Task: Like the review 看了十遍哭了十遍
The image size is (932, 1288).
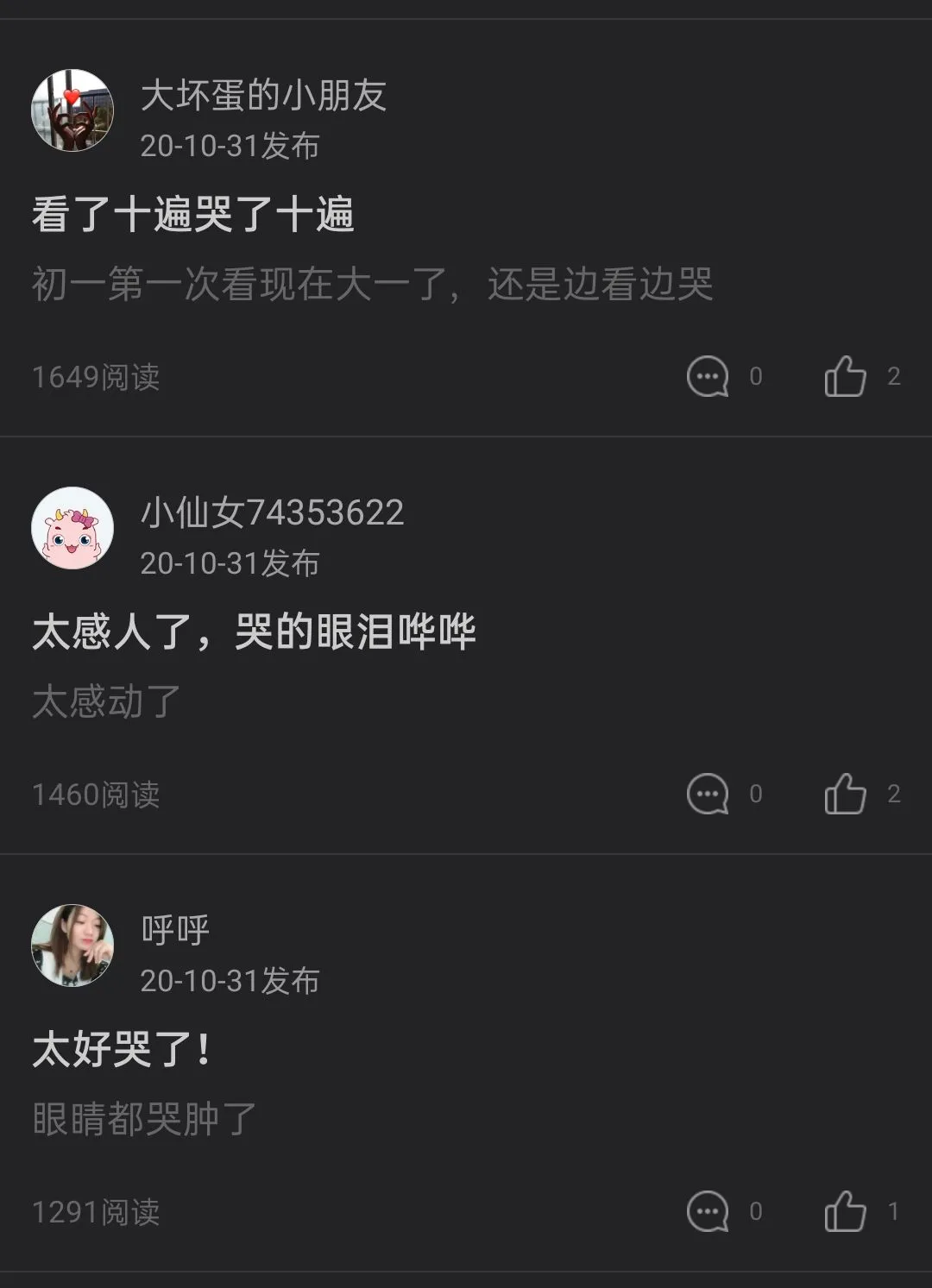Action: (845, 376)
